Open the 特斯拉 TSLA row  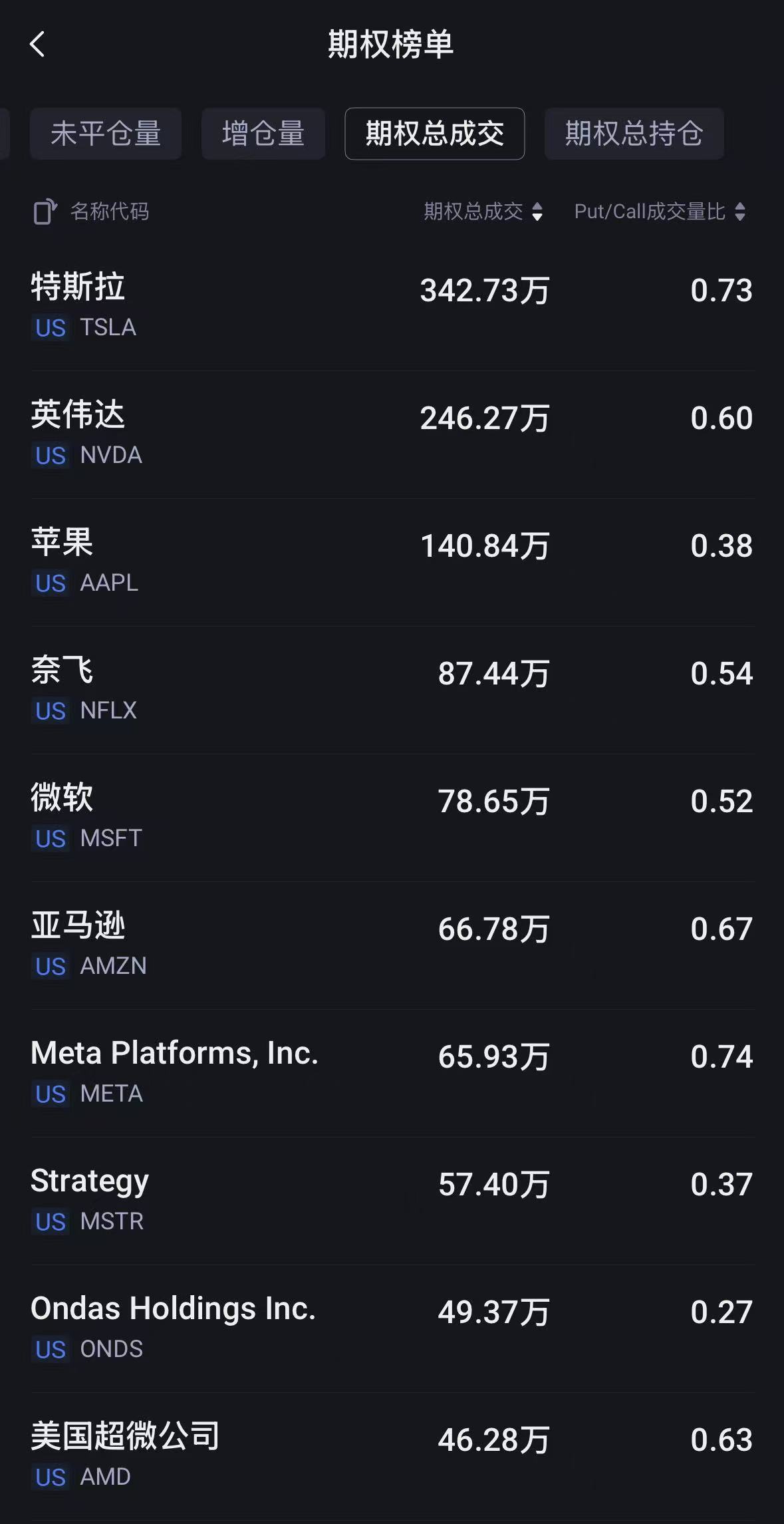(x=392, y=306)
